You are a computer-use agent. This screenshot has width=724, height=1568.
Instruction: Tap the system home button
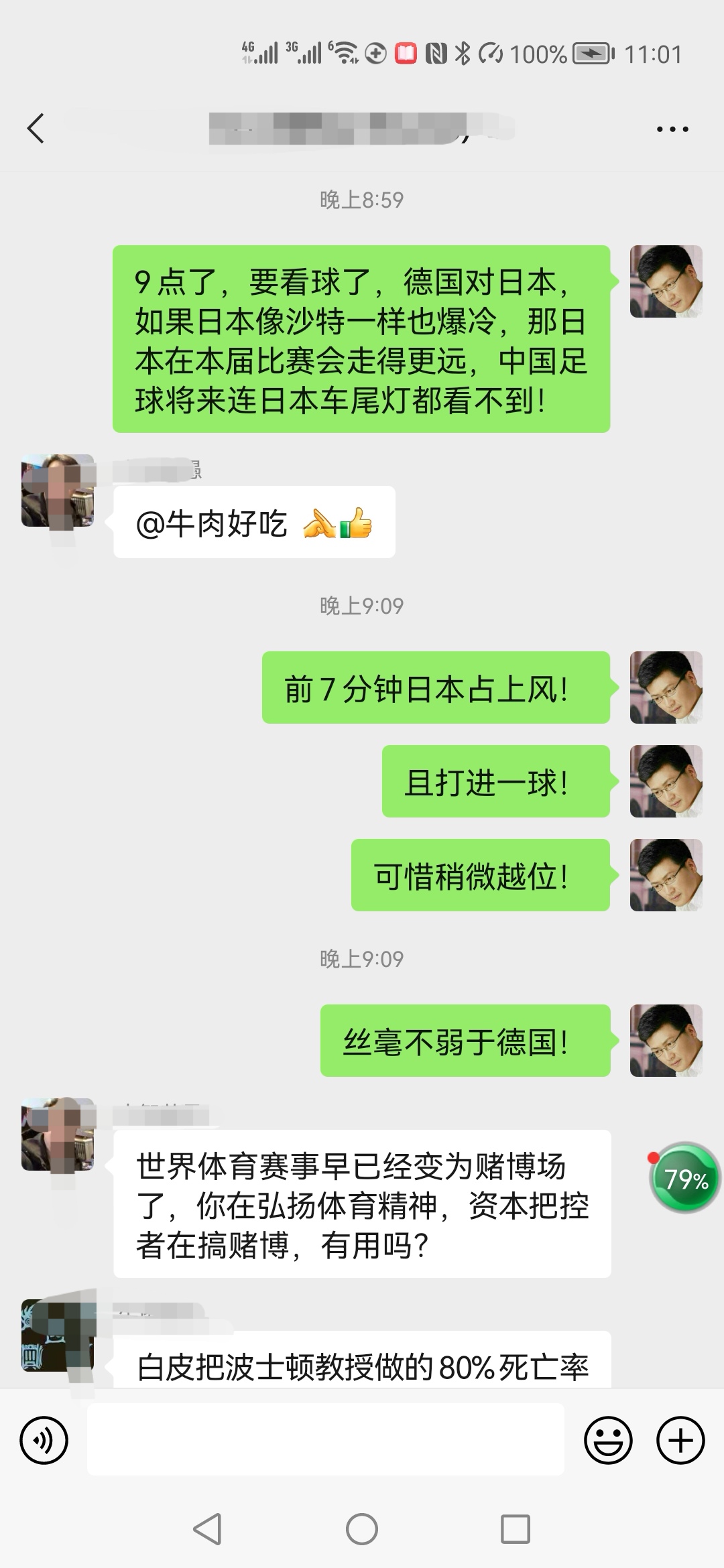coord(362,1529)
